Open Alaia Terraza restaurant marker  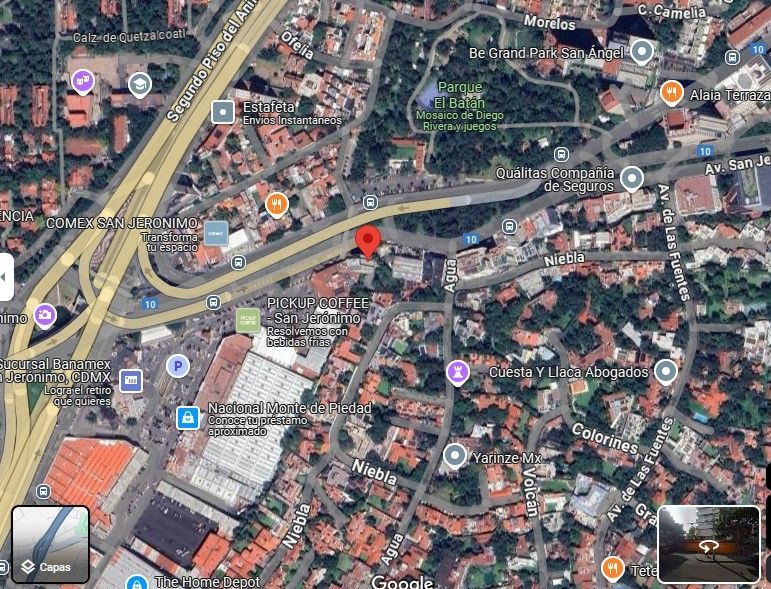672,93
